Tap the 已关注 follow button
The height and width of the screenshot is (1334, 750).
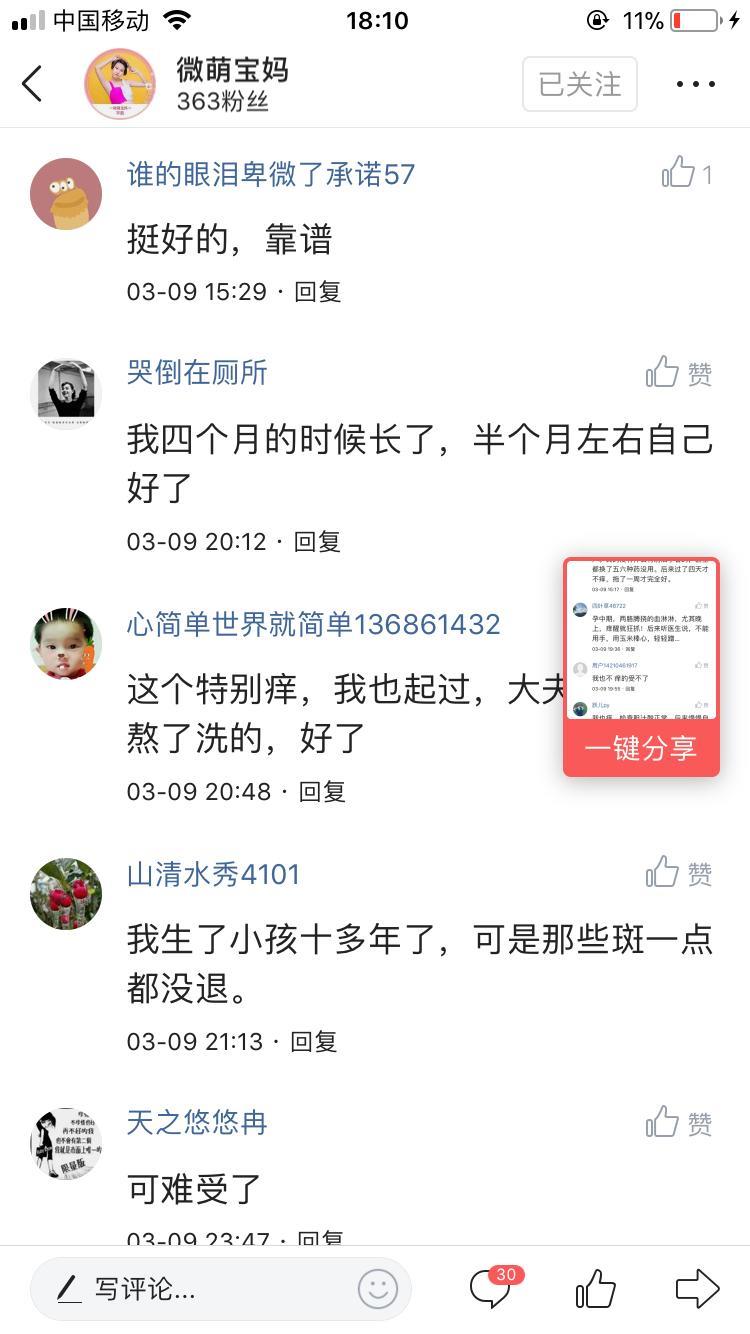[x=580, y=84]
